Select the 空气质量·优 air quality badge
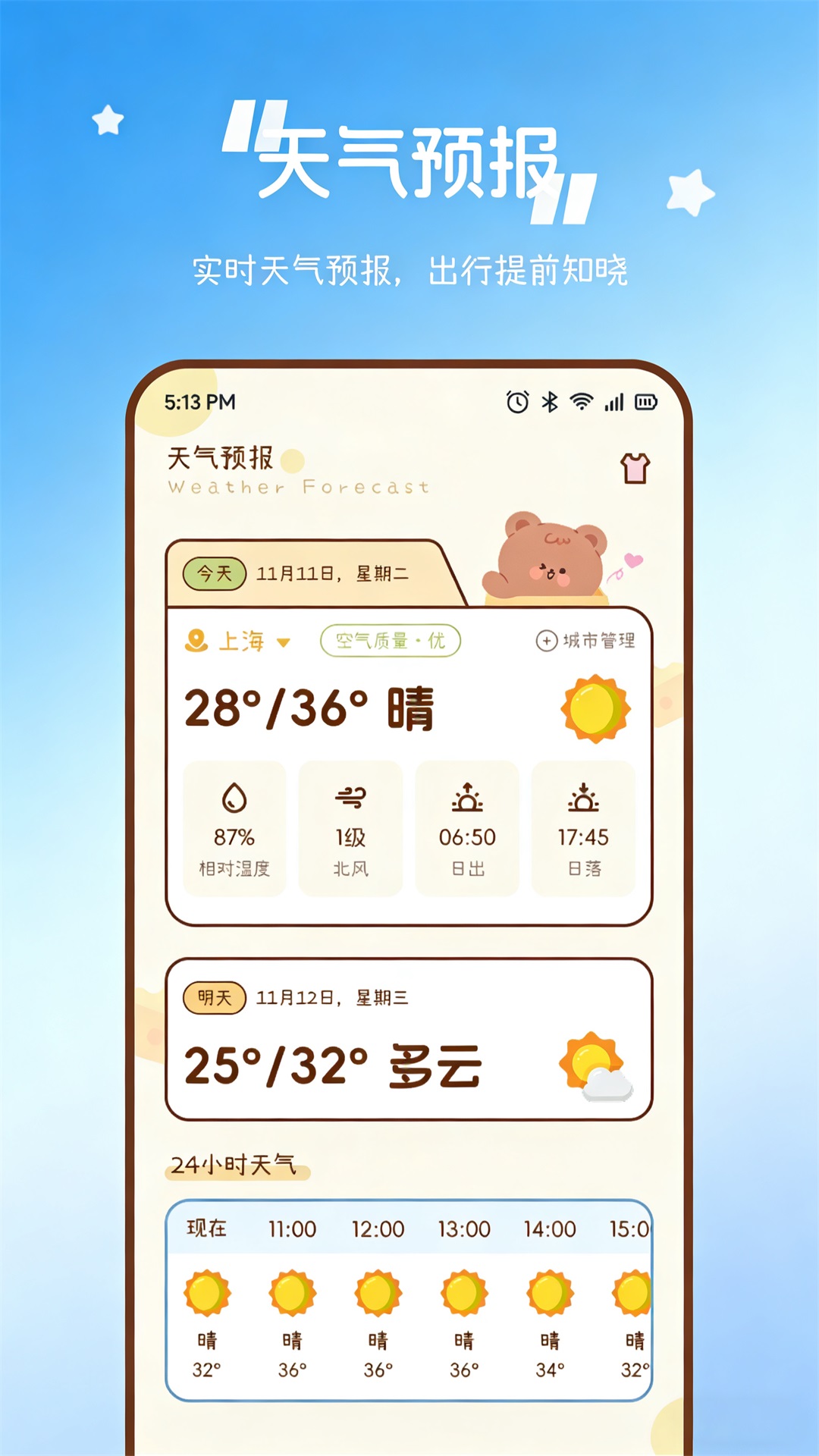Image resolution: width=819 pixels, height=1456 pixels. pyautogui.click(x=391, y=640)
